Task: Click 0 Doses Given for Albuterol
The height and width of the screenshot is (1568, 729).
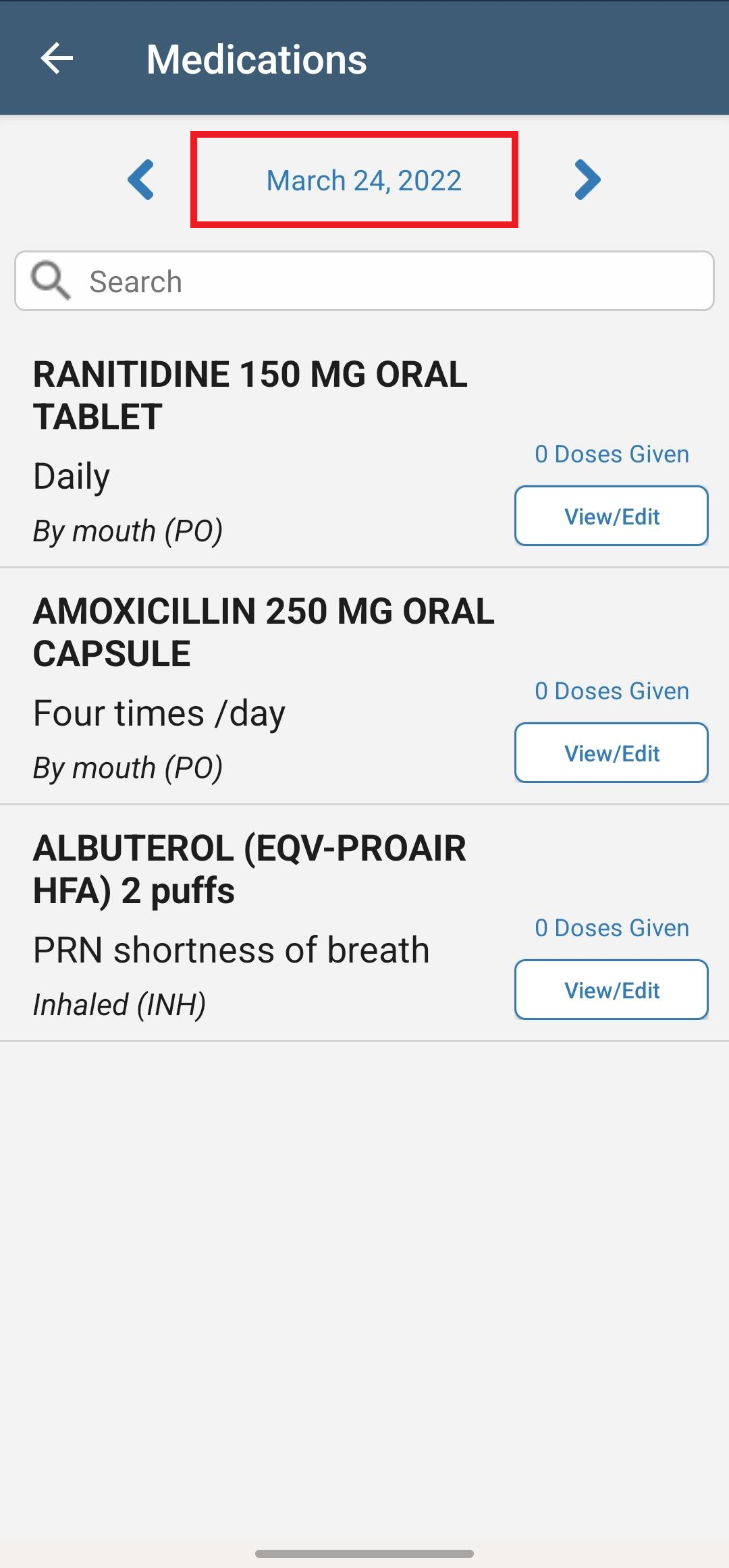Action: click(610, 928)
